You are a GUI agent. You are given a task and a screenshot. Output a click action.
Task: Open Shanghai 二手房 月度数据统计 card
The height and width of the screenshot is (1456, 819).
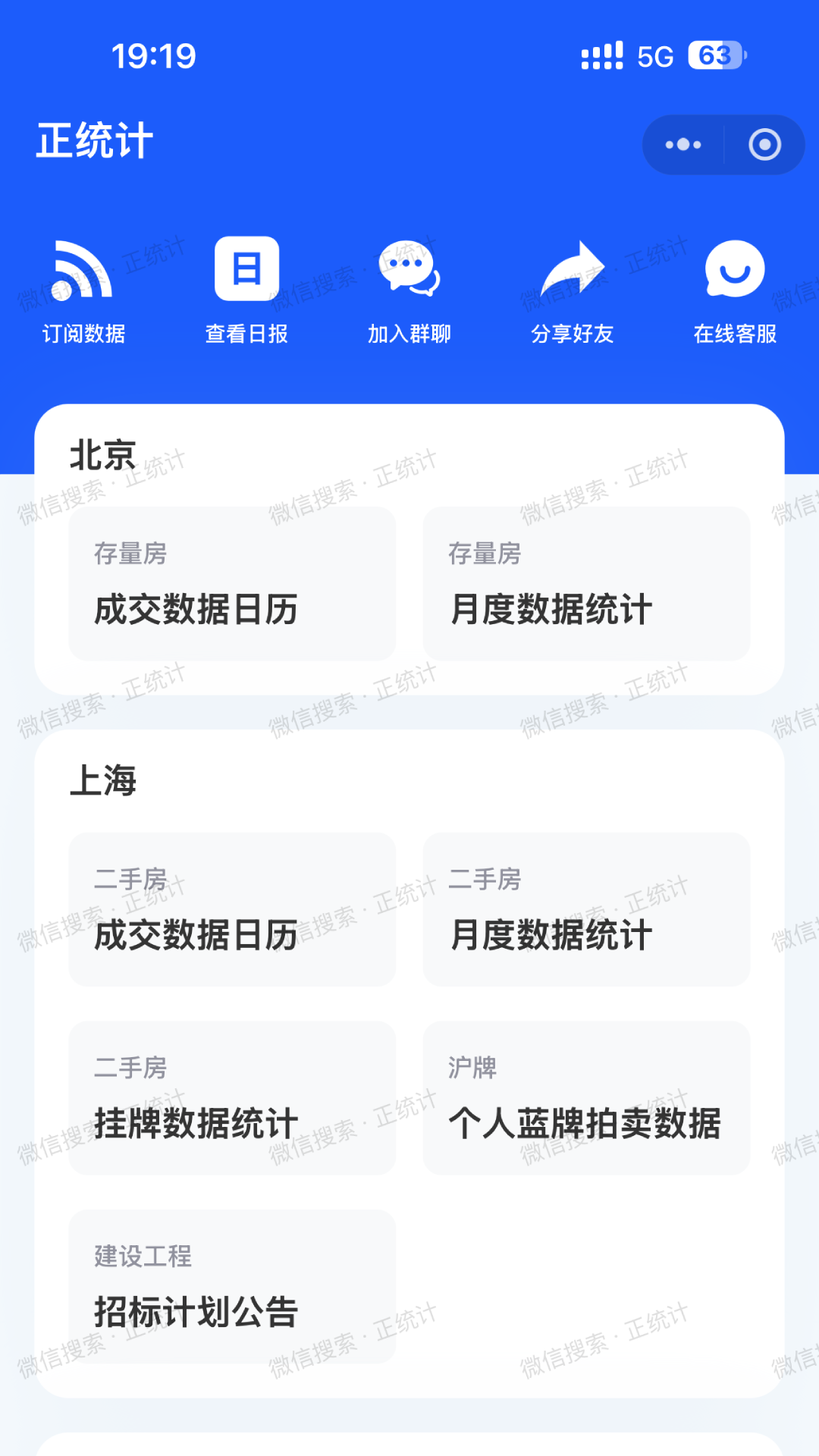click(586, 909)
